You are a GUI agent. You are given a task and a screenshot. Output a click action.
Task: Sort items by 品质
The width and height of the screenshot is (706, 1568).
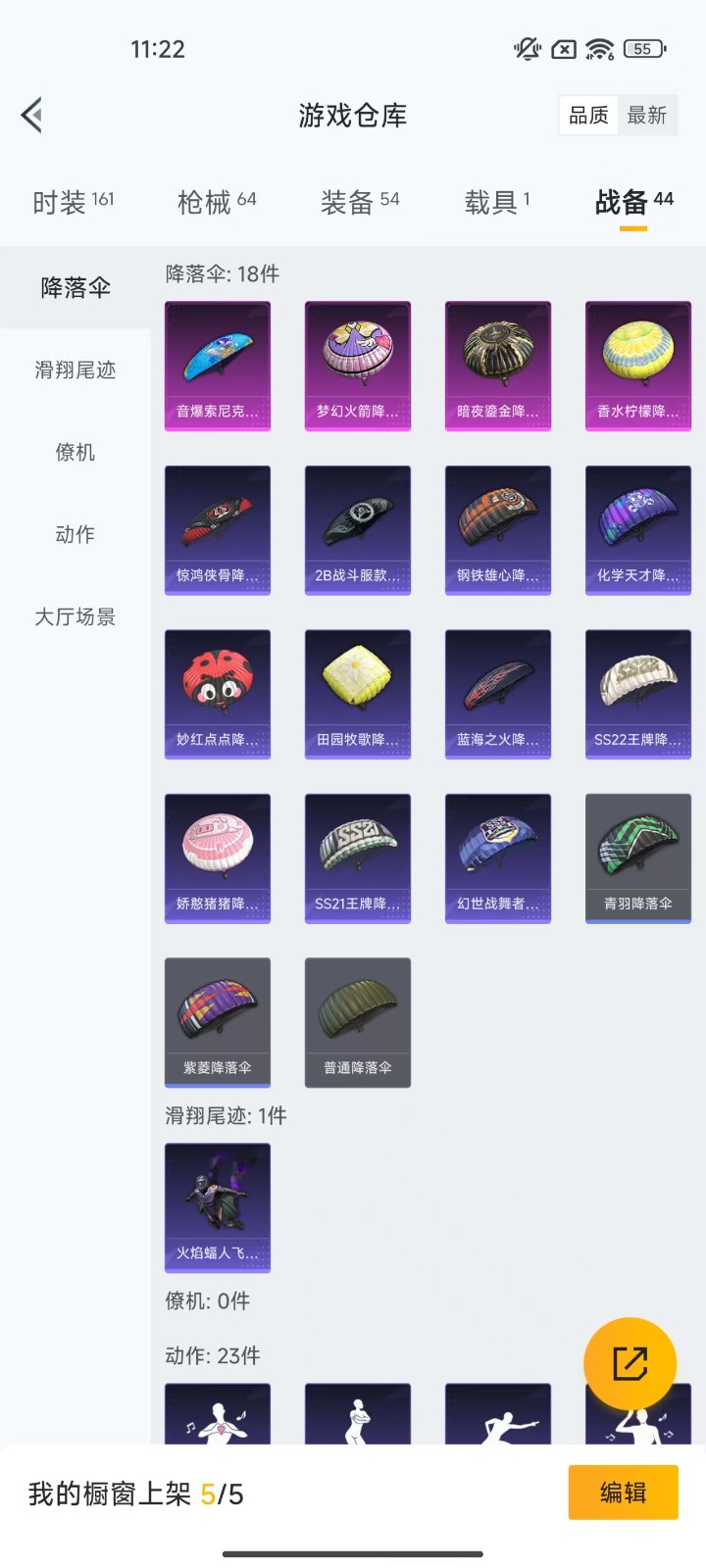pyautogui.click(x=588, y=116)
